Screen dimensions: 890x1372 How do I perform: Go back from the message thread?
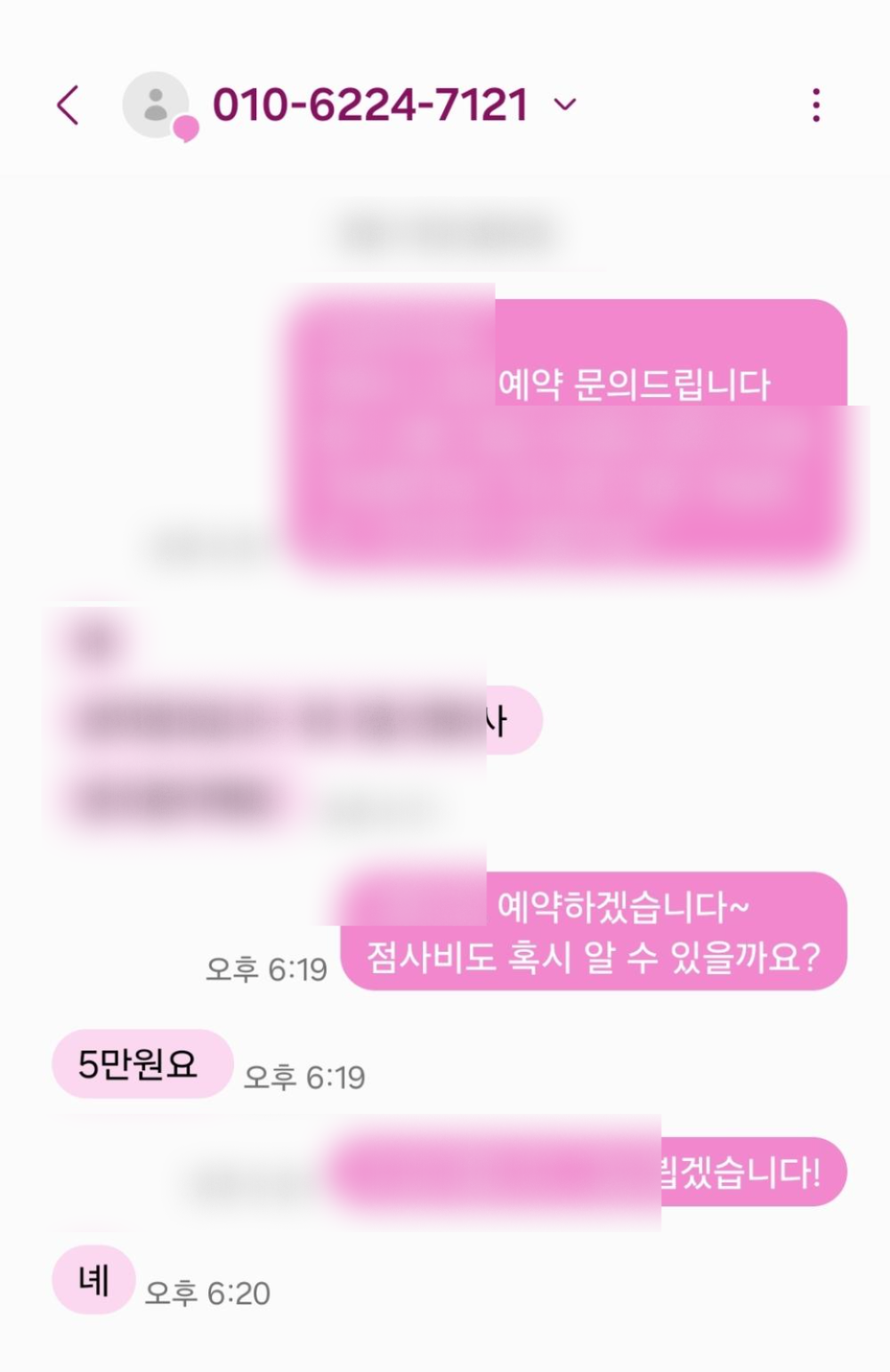[69, 106]
